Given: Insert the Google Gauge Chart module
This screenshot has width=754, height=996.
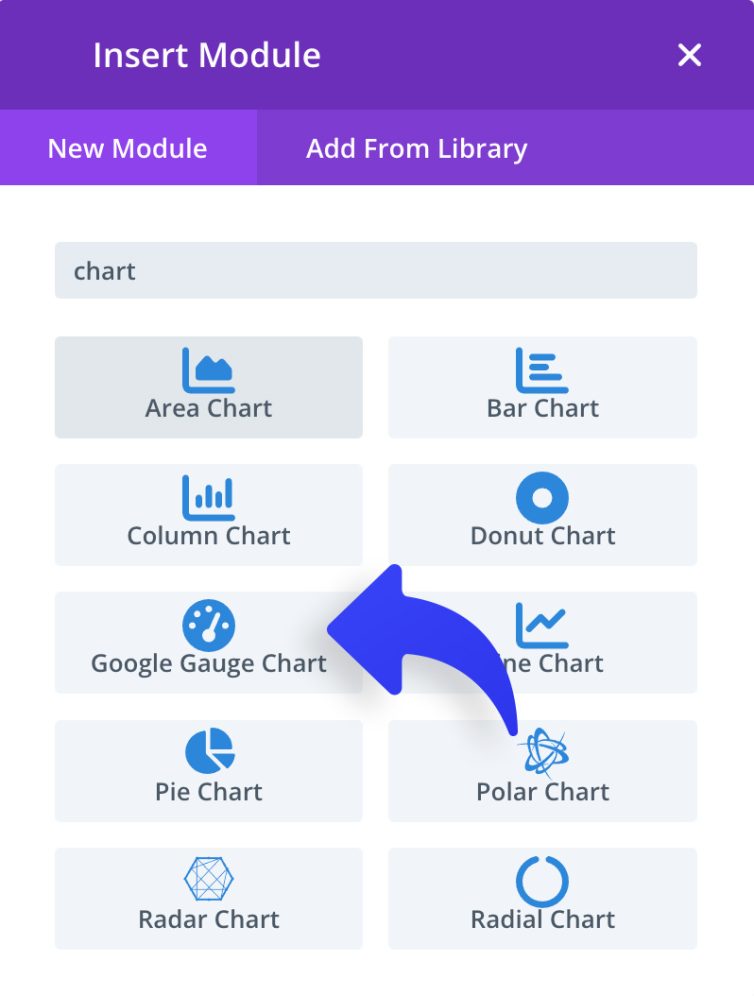Looking at the screenshot, I should coord(208,642).
